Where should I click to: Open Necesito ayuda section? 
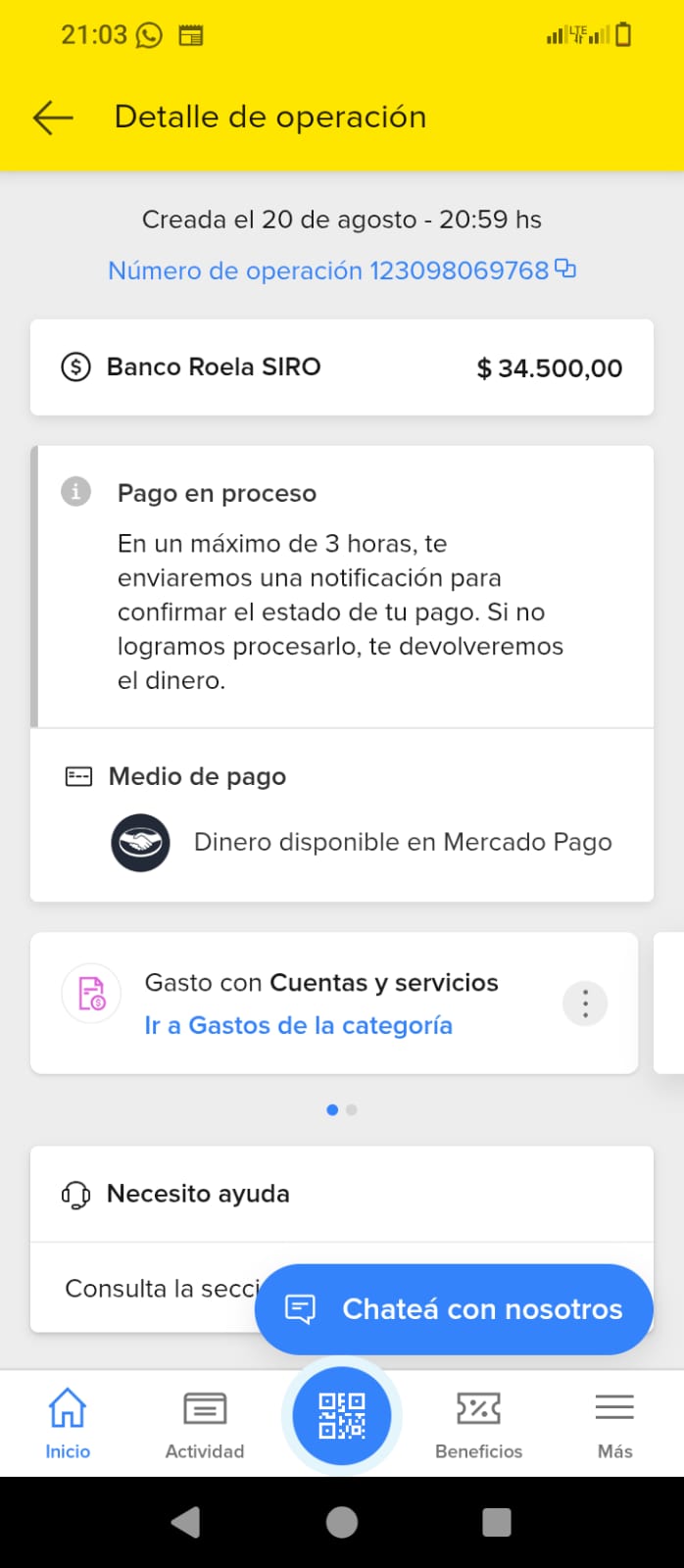point(197,1194)
